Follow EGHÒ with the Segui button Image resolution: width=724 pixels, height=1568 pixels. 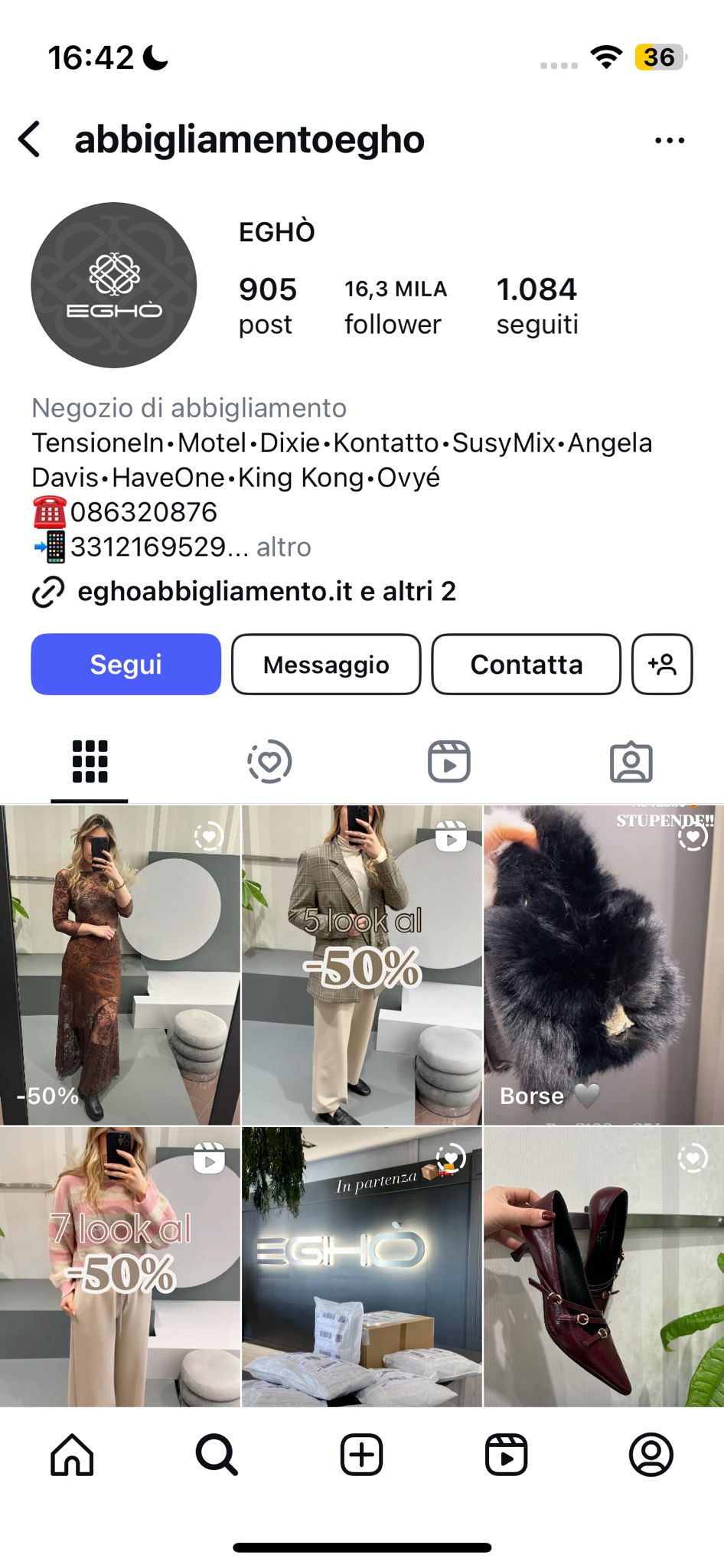pos(126,664)
